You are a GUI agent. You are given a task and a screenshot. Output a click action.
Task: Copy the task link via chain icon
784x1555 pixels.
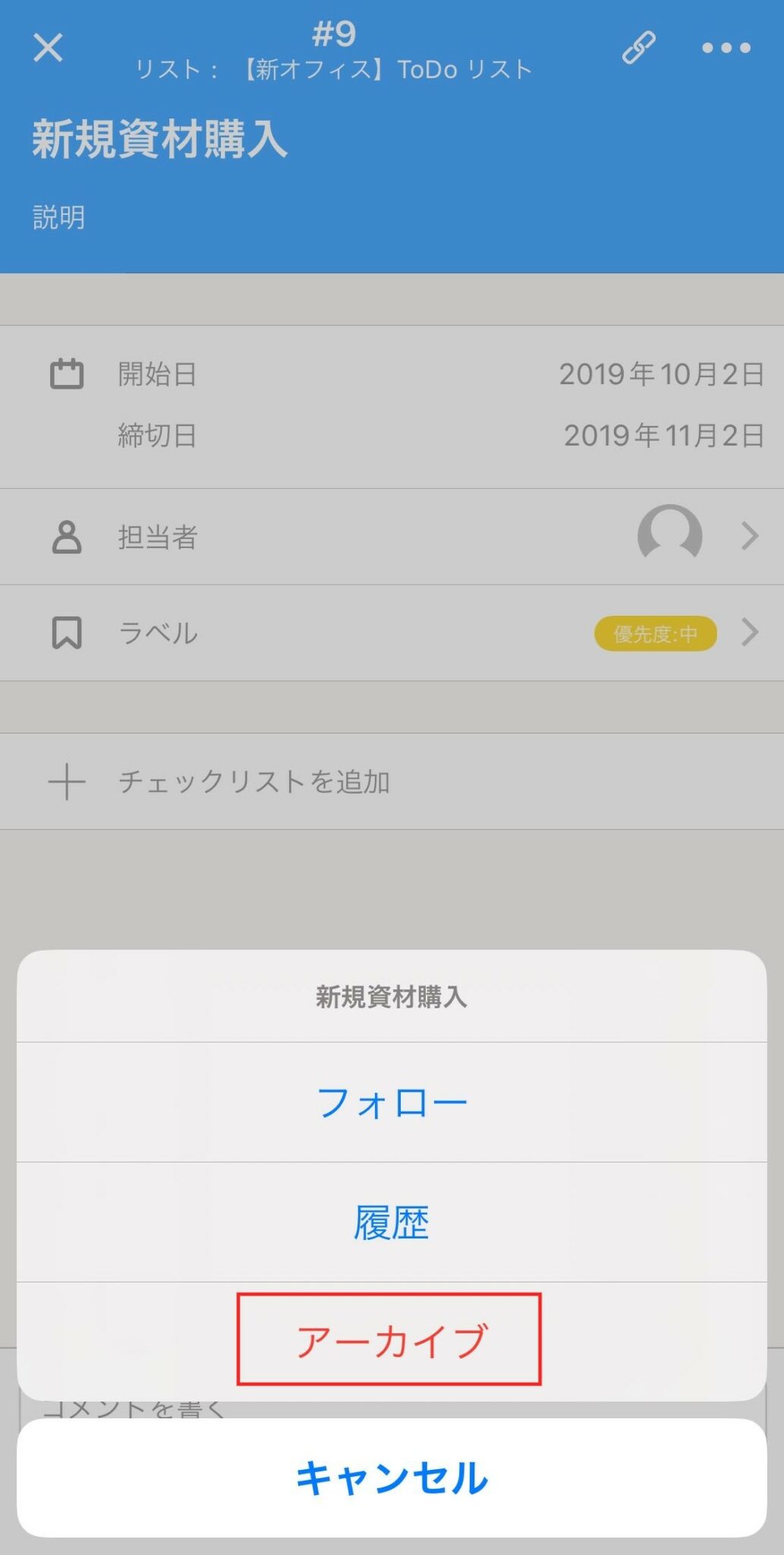pyautogui.click(x=638, y=48)
